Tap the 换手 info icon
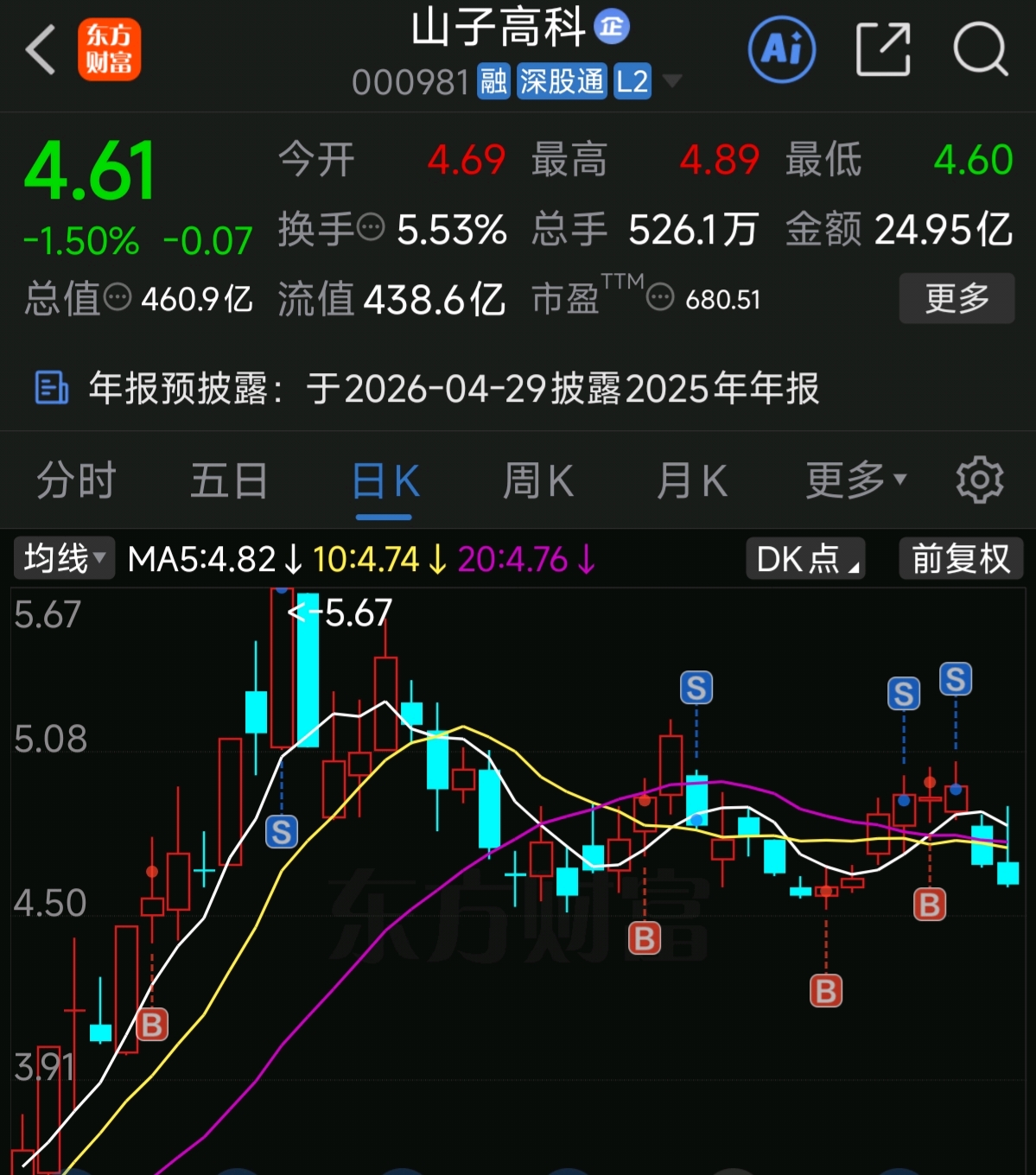Viewport: 1036px width, 1175px height. (x=371, y=227)
